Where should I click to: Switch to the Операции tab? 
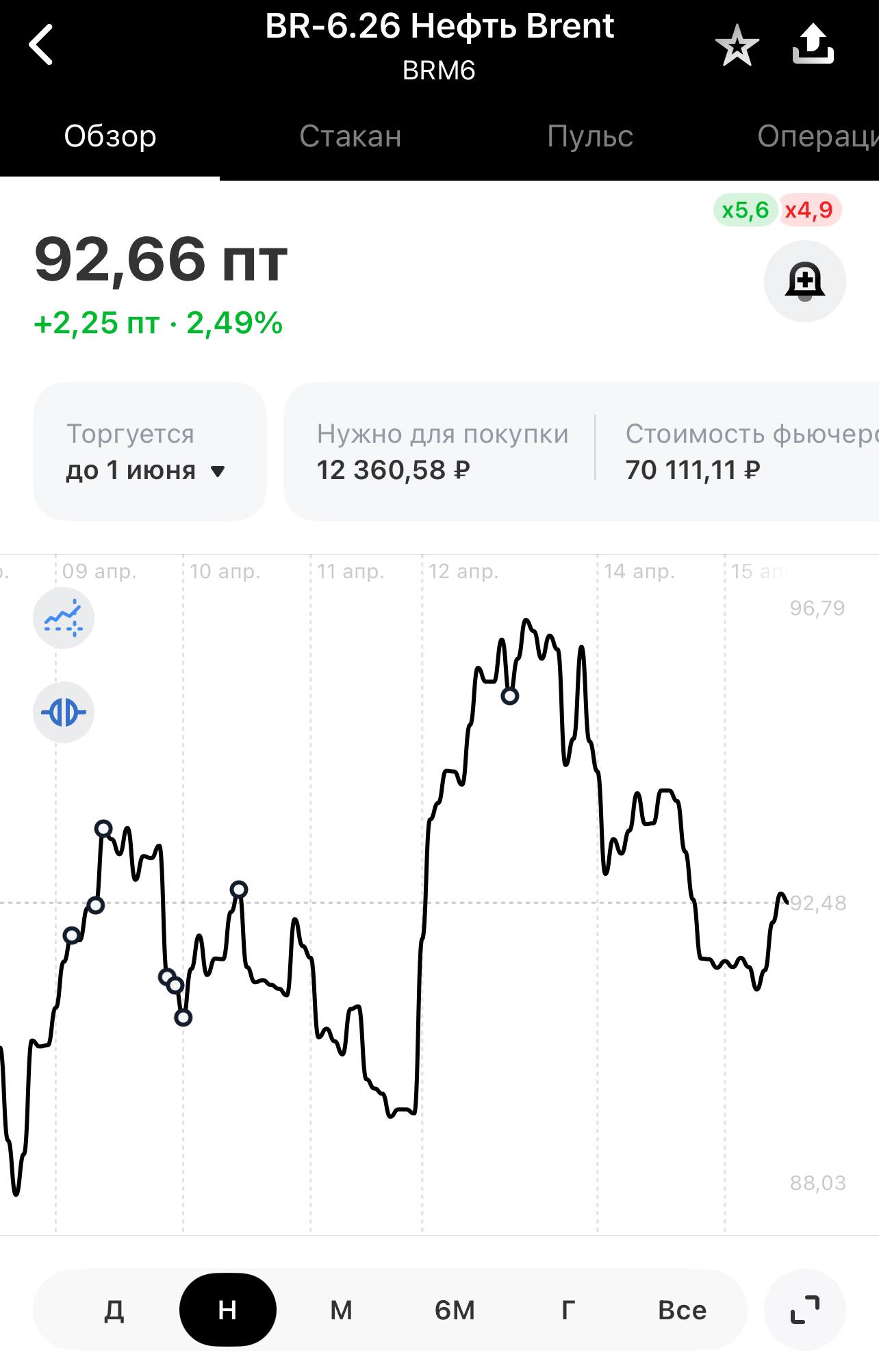click(817, 136)
